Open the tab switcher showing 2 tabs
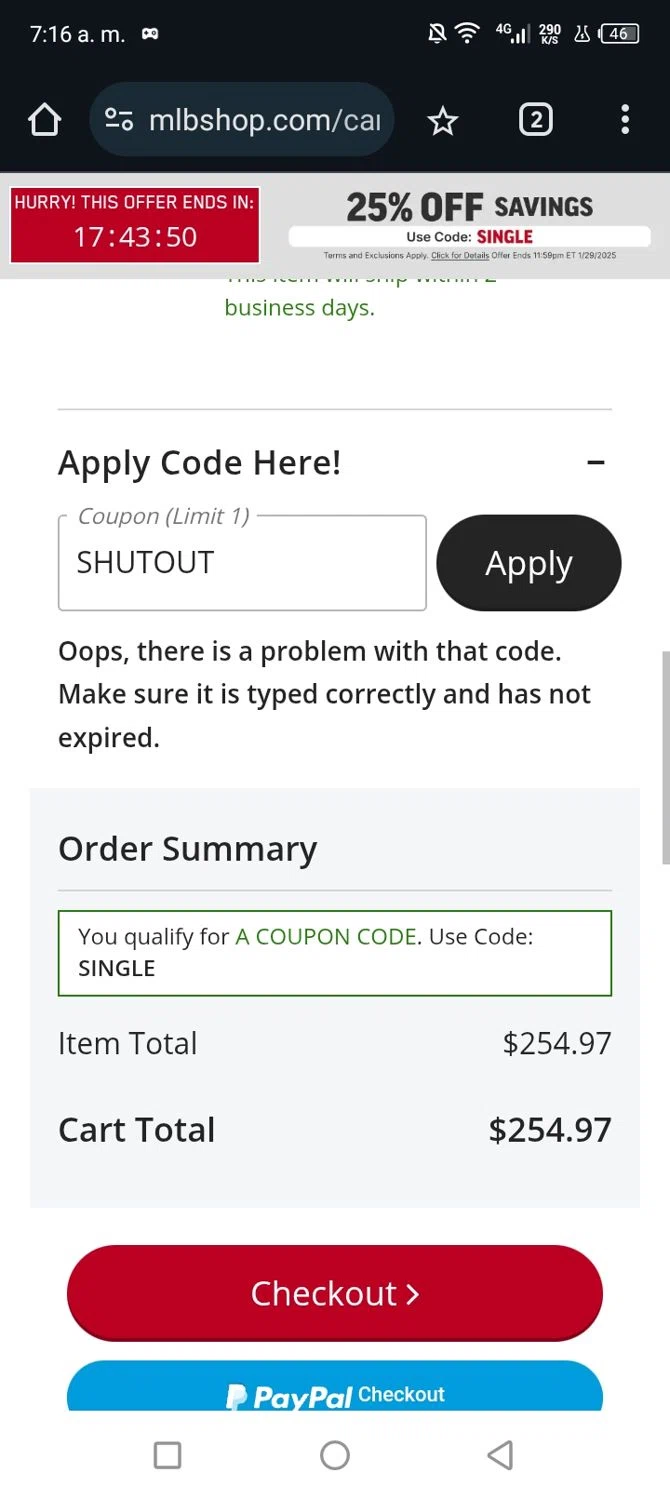The width and height of the screenshot is (670, 1500). coord(535,121)
